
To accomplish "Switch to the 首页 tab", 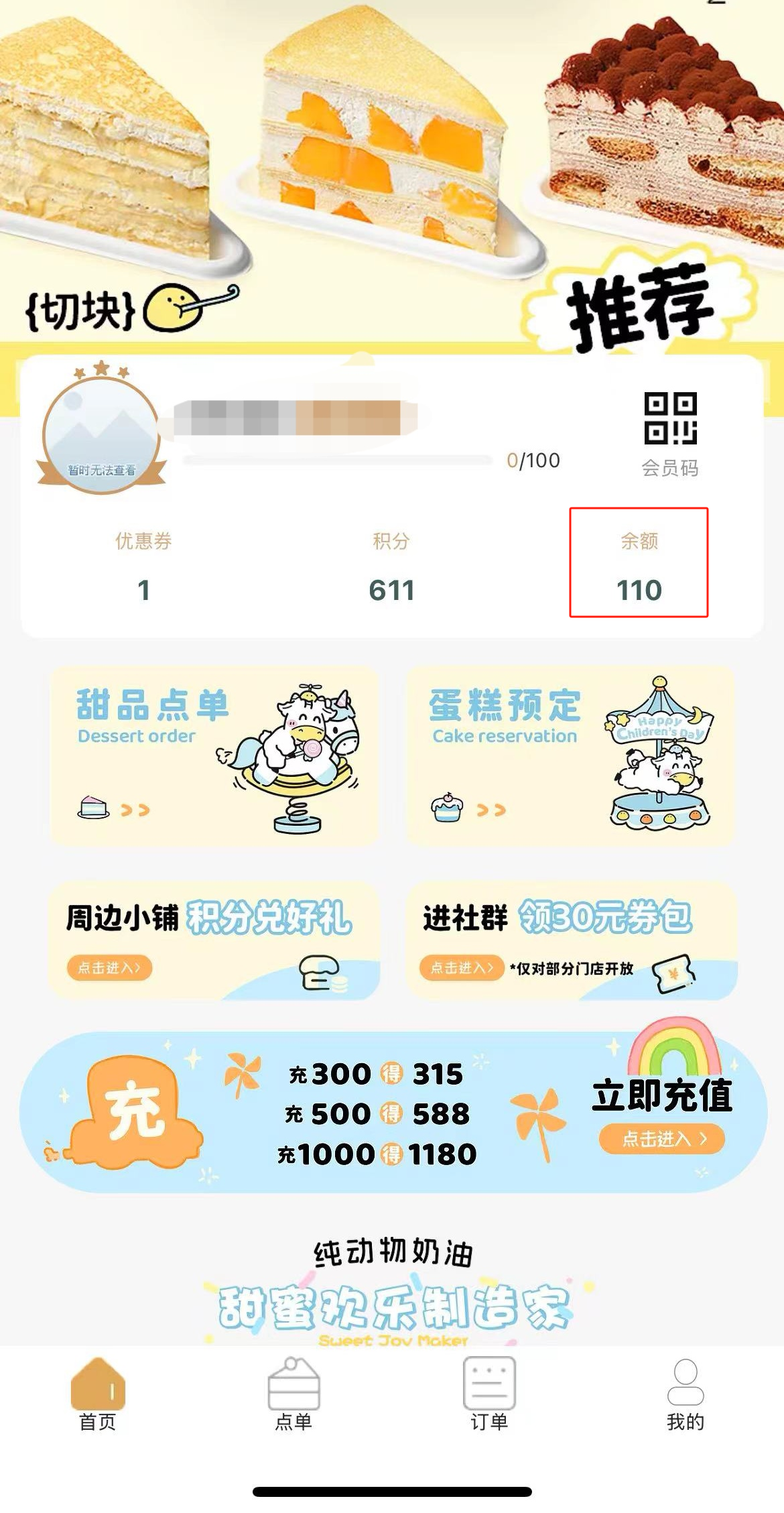I will click(x=98, y=1394).
